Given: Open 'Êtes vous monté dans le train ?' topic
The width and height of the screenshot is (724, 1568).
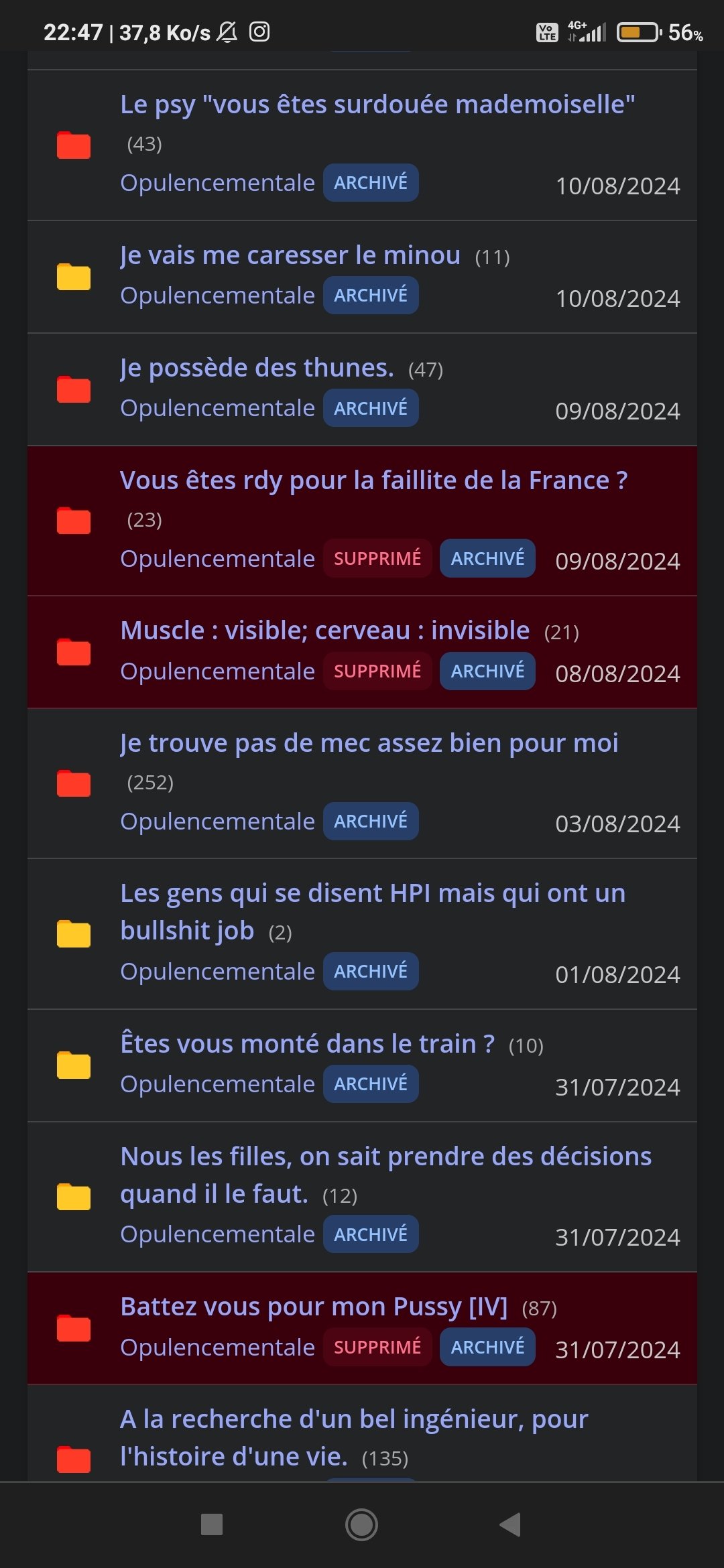Looking at the screenshot, I should [x=308, y=1044].
